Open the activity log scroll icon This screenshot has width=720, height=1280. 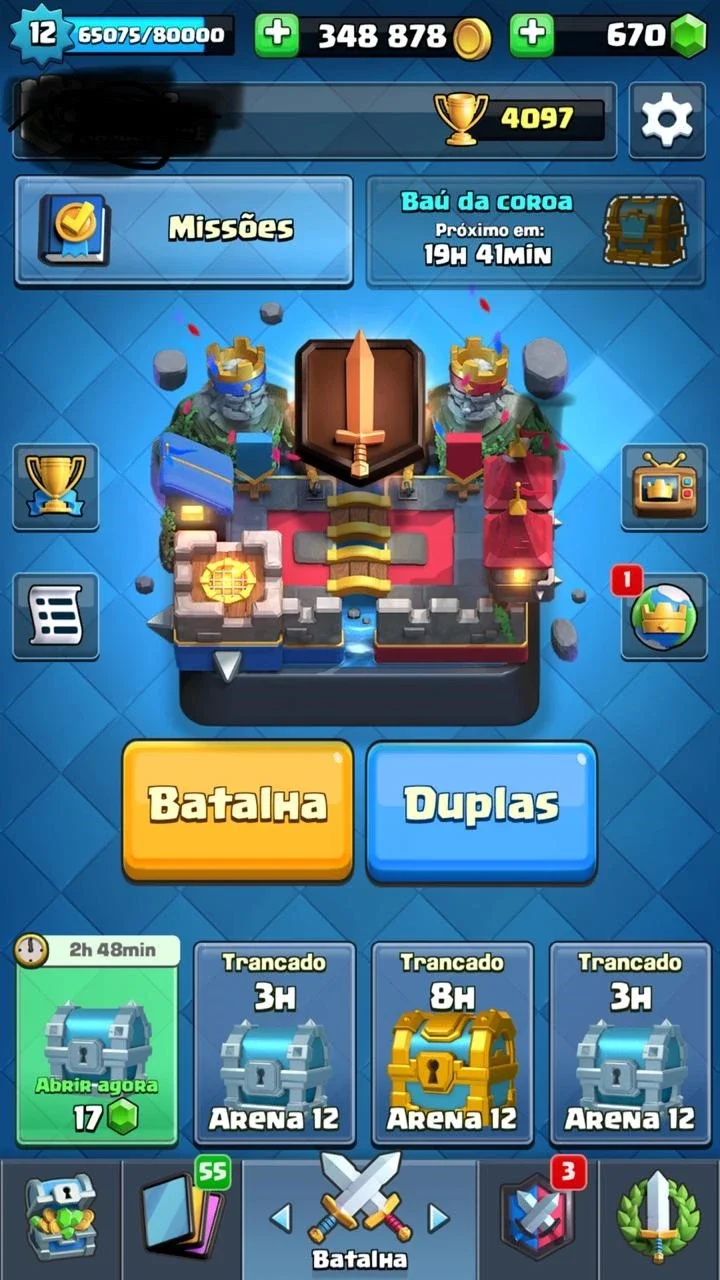[56, 616]
